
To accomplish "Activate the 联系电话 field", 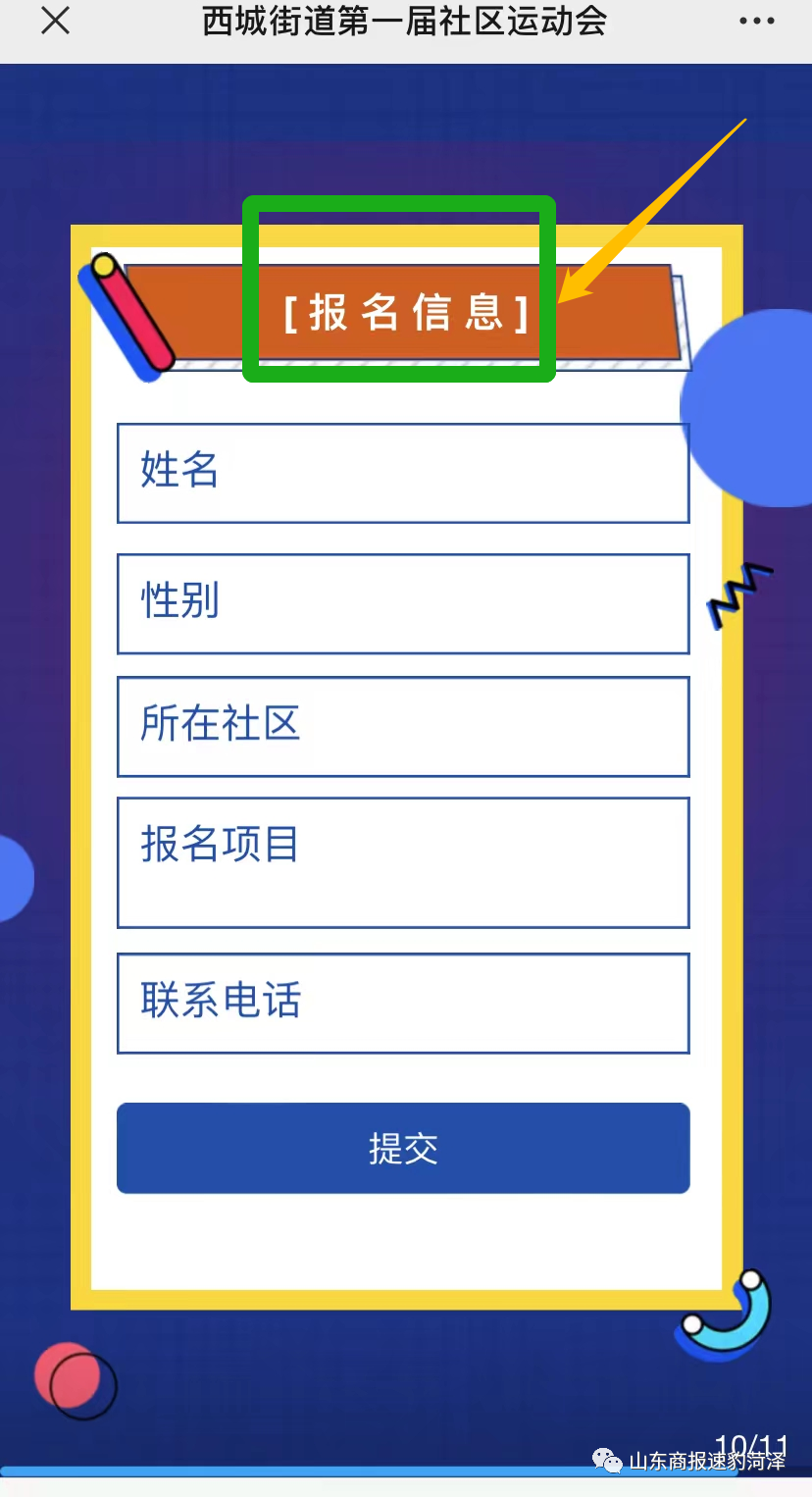I will click(x=403, y=1003).
